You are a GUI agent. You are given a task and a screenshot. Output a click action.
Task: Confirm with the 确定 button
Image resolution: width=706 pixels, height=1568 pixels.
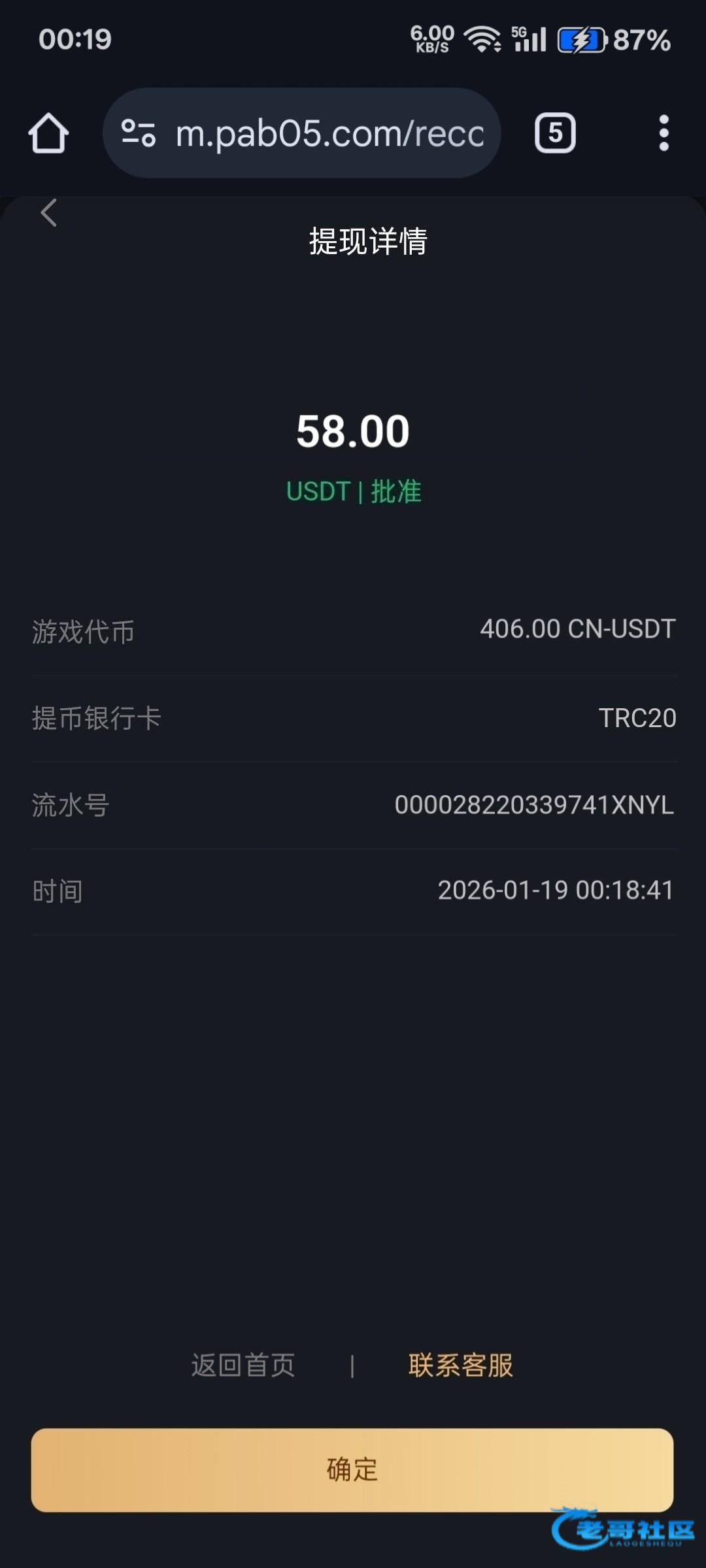pyautogui.click(x=352, y=1470)
